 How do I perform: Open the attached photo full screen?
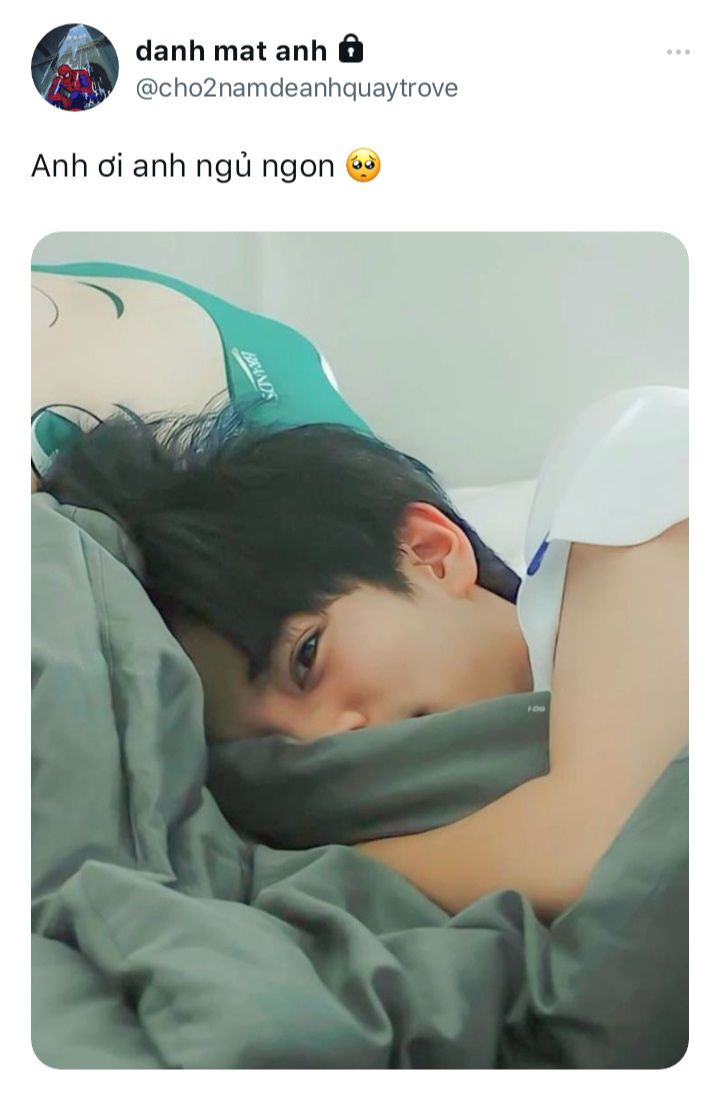(x=360, y=650)
